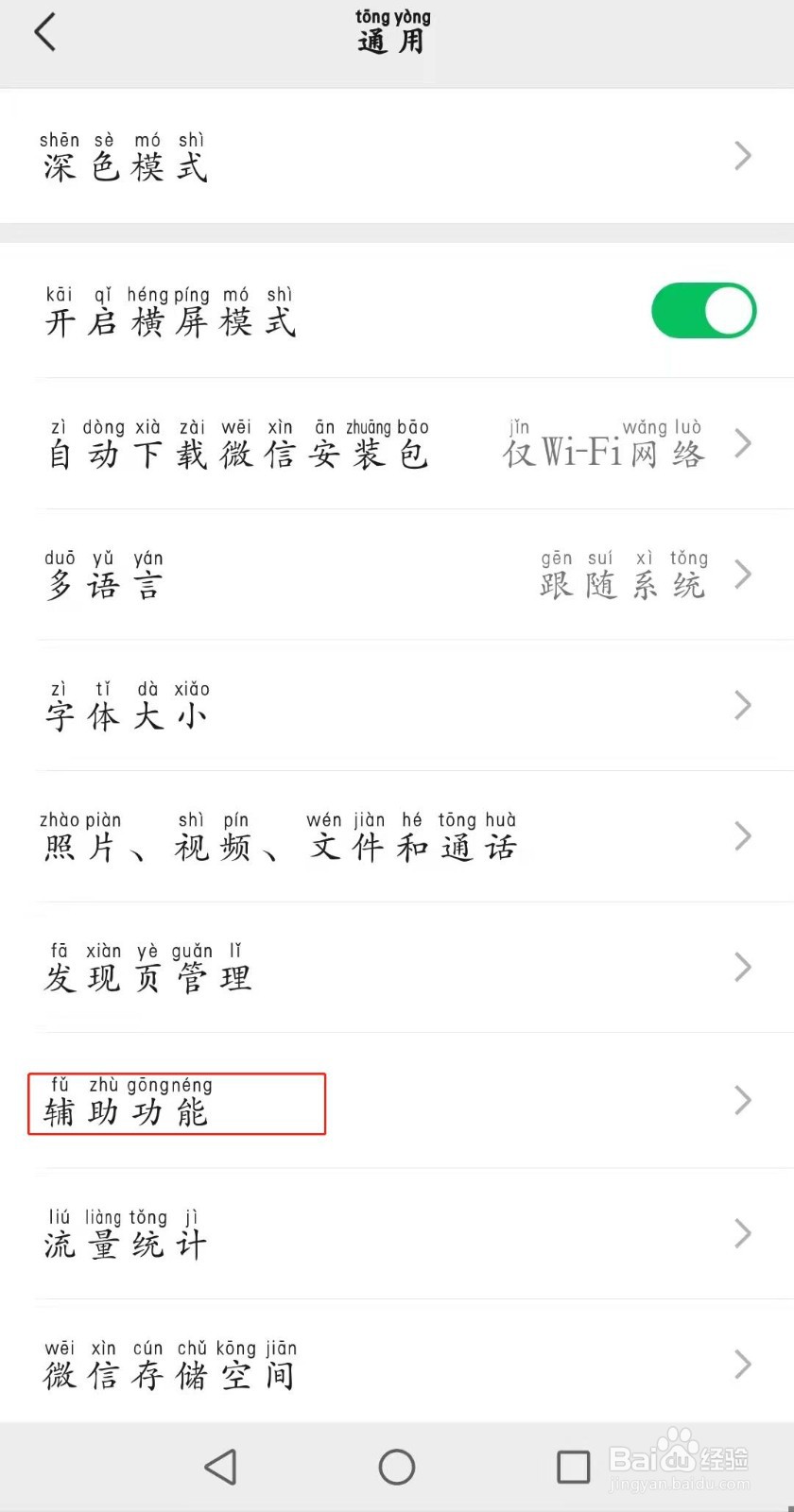Viewport: 794px width, 1512px height.
Task: Tap the chevron next to 微信存储空间
Action: [x=743, y=1364]
